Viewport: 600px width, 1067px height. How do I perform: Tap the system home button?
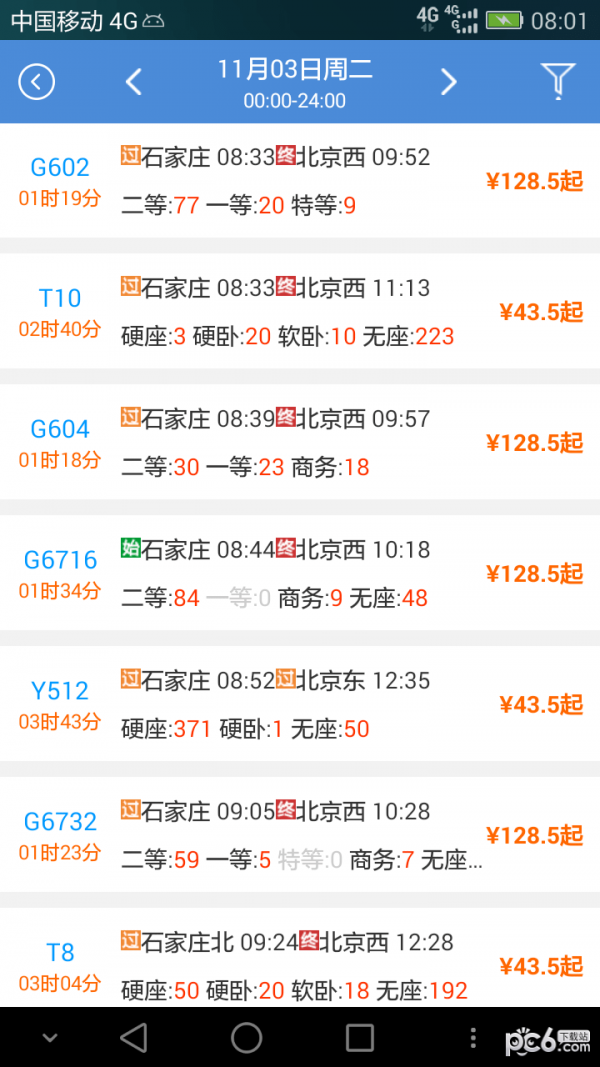pos(247,1038)
